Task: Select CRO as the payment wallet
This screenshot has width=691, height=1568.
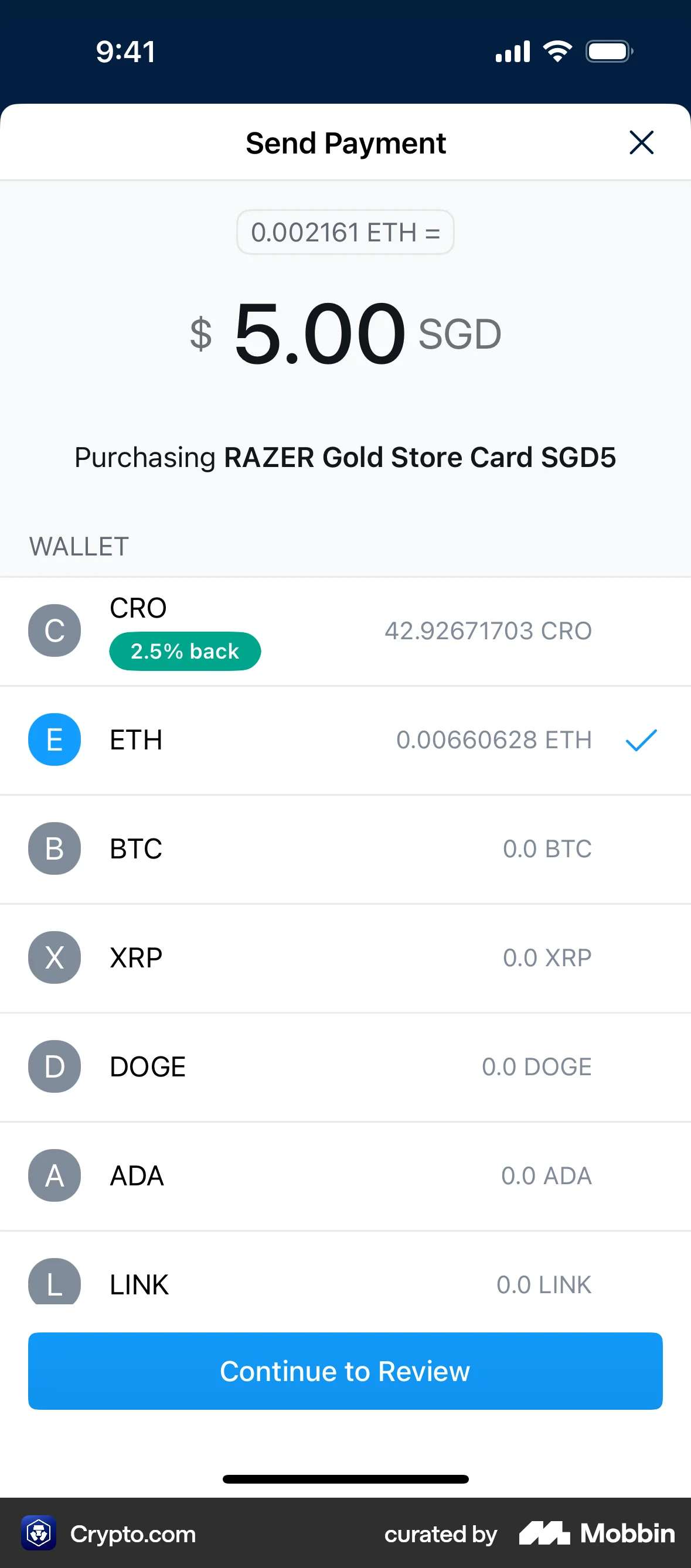Action: click(345, 630)
